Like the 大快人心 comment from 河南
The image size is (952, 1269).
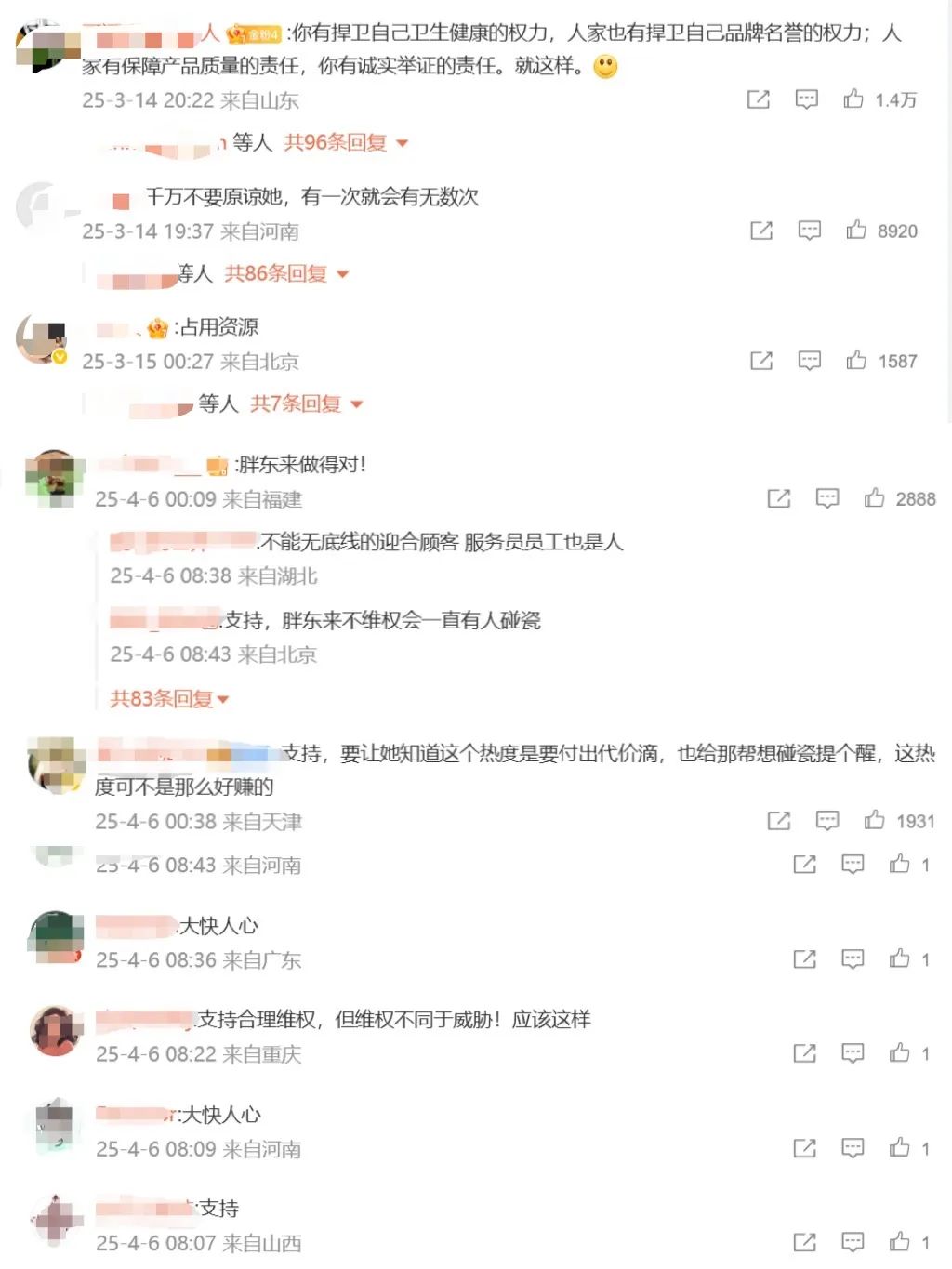[899, 1149]
